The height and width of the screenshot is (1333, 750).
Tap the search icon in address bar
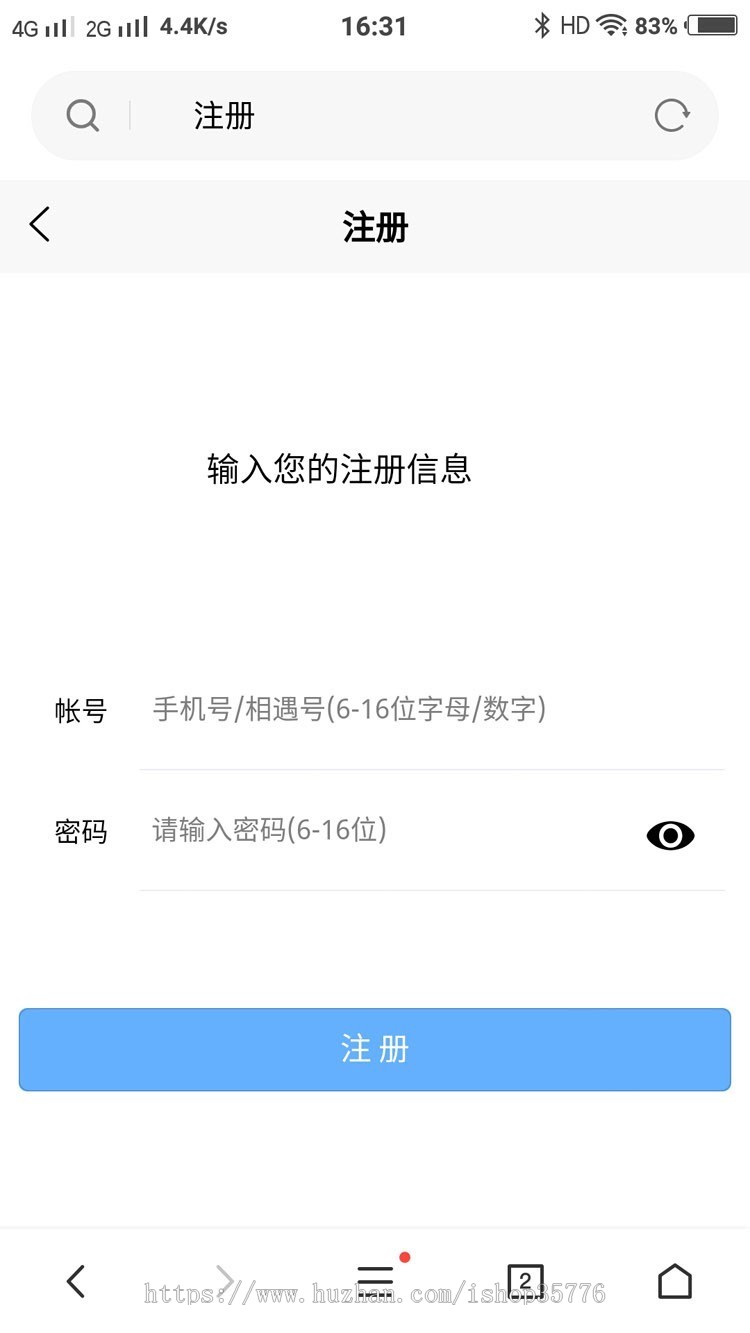tap(83, 116)
